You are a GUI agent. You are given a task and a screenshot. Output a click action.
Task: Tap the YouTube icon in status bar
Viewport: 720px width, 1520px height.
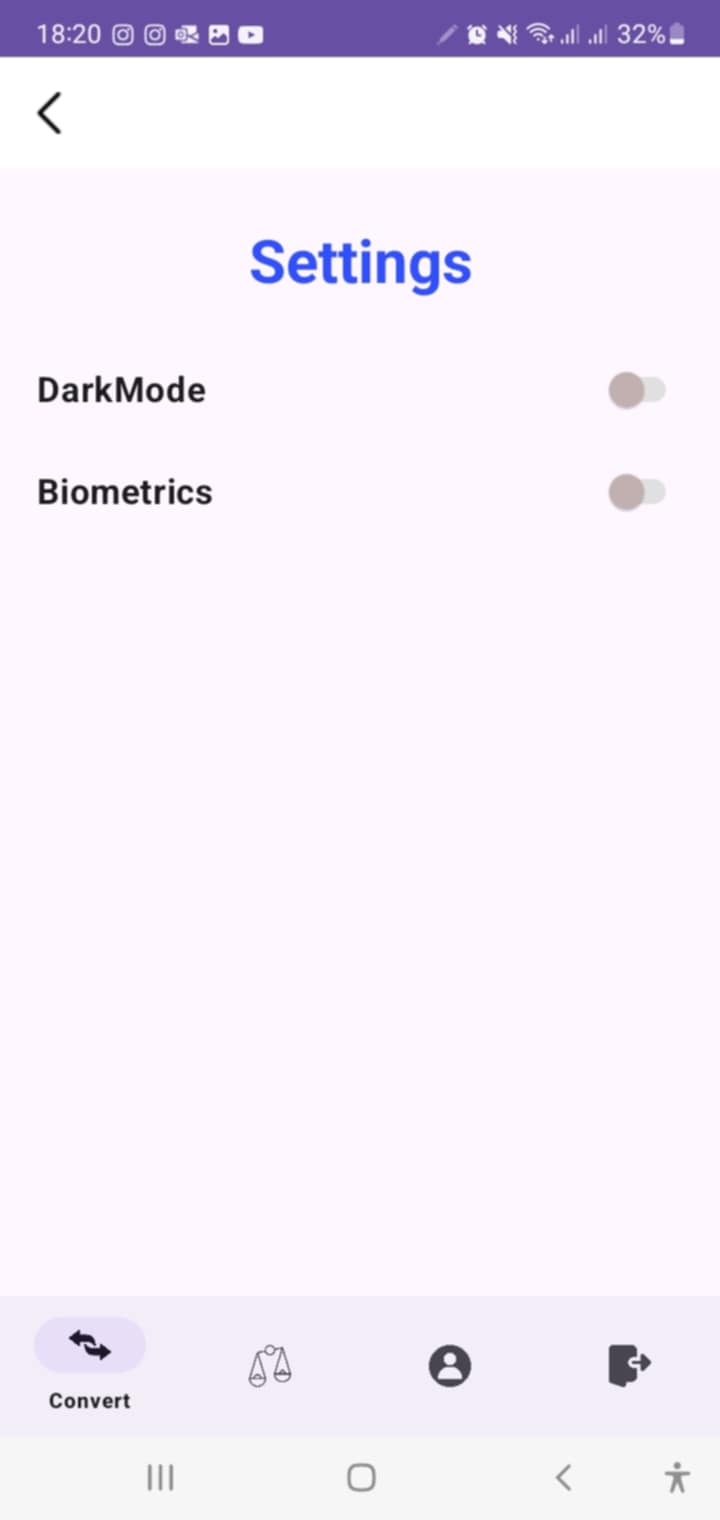249,33
